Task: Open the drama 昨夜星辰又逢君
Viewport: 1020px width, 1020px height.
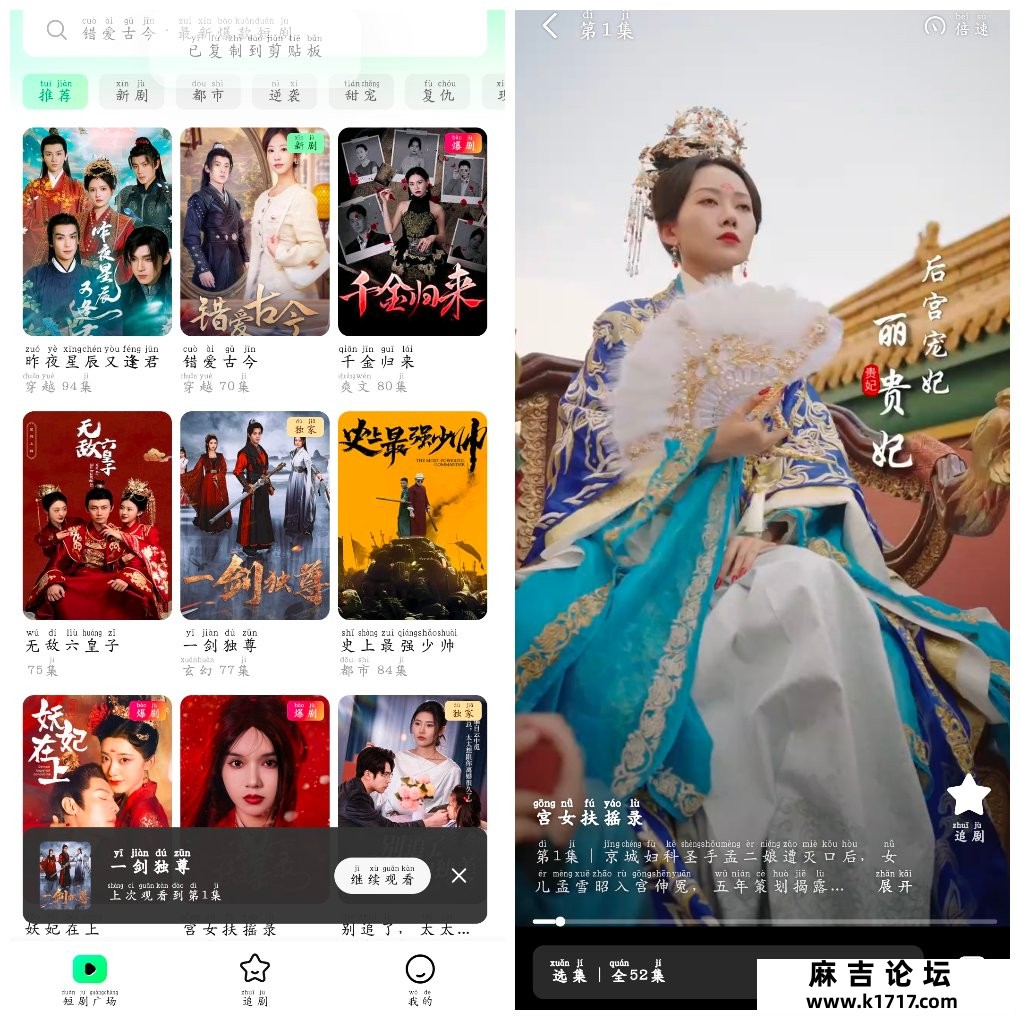Action: pos(97,232)
